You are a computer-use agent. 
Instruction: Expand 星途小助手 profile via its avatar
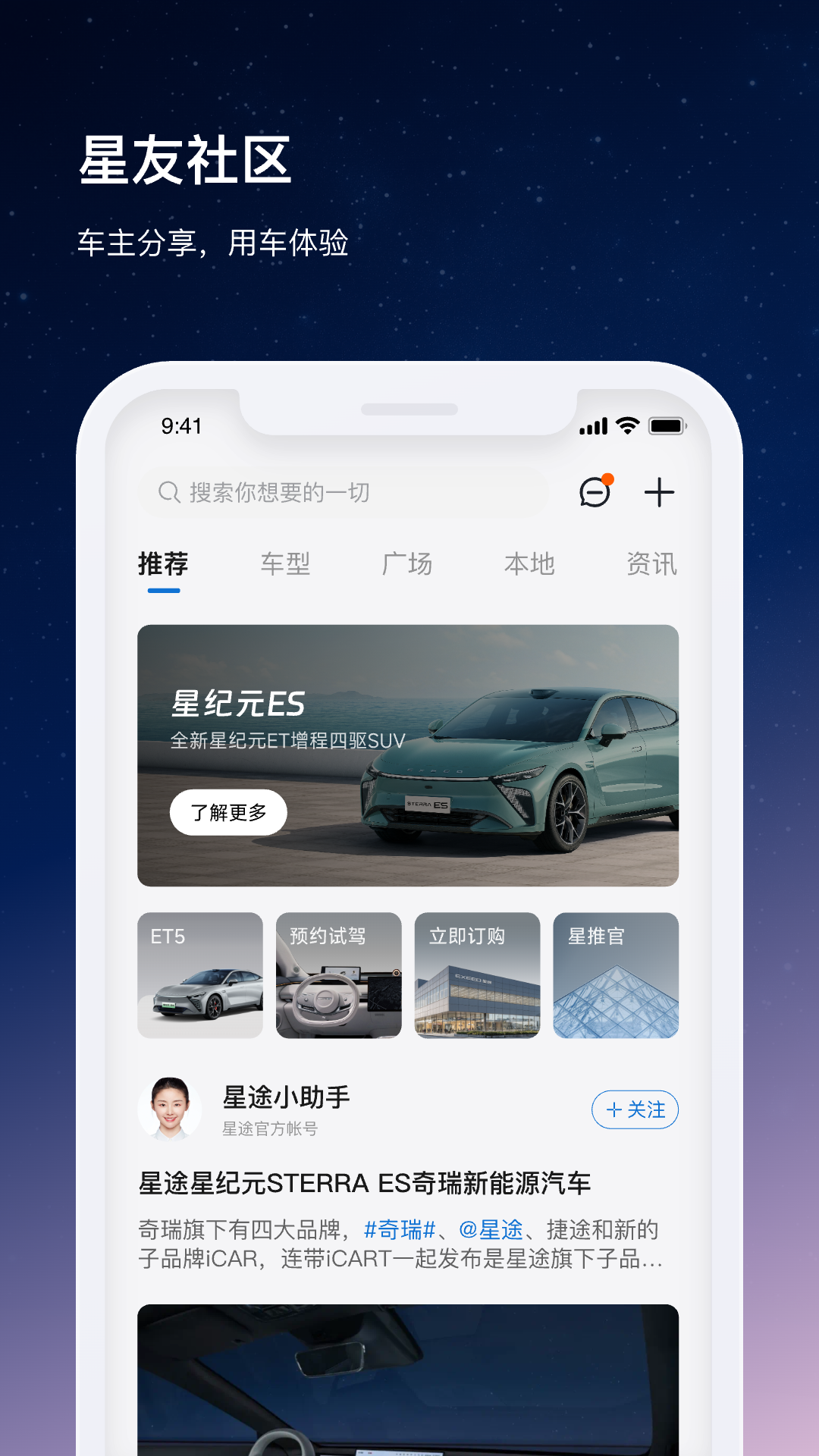pyautogui.click(x=171, y=1109)
